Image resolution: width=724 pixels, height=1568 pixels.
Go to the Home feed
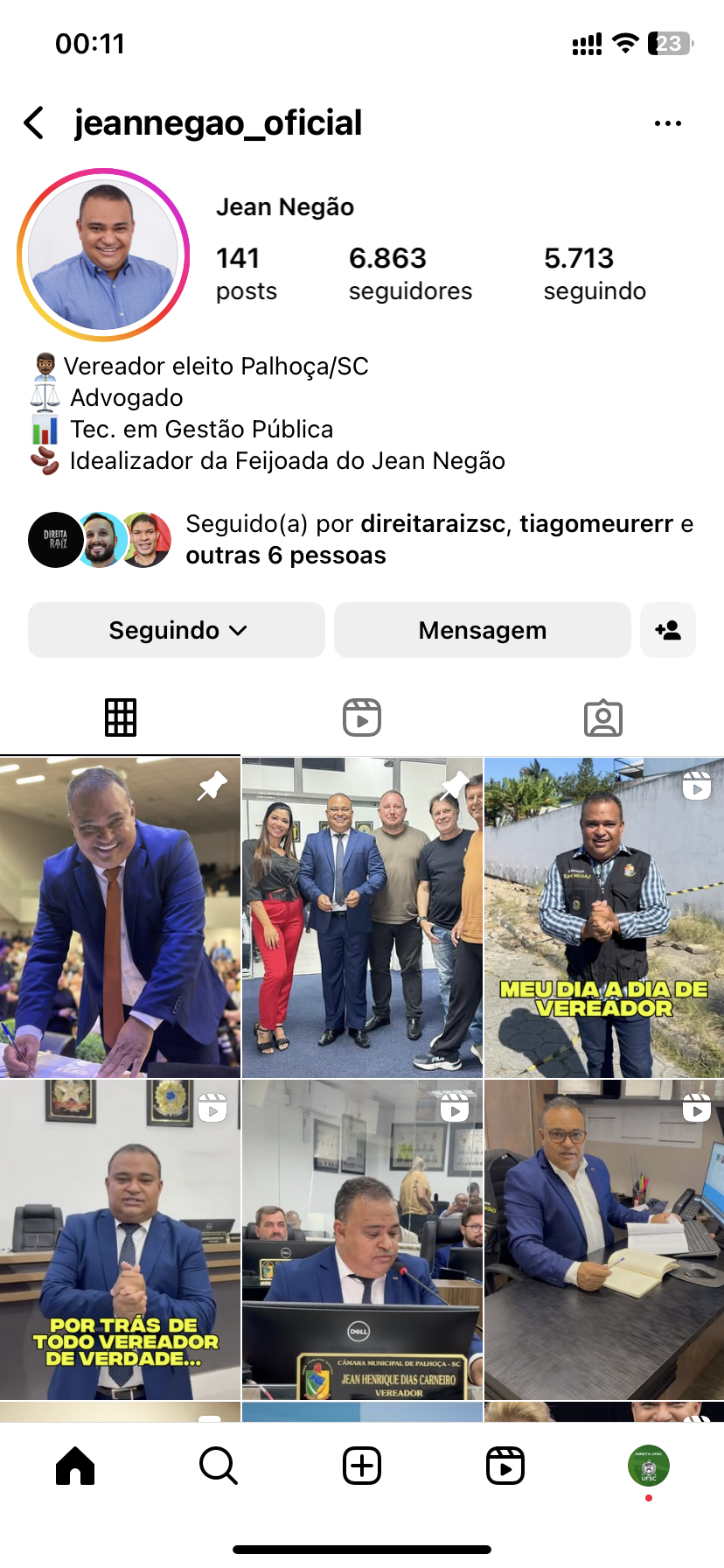click(75, 1466)
